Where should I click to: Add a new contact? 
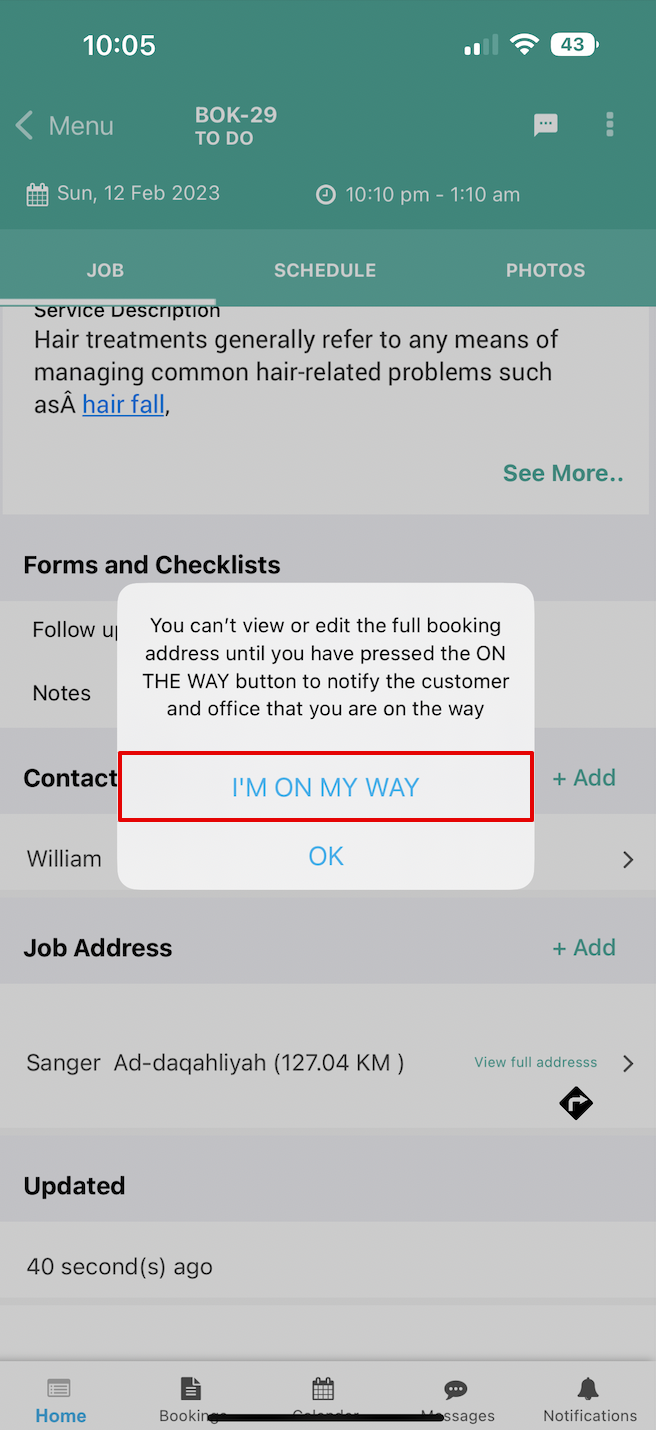(584, 778)
